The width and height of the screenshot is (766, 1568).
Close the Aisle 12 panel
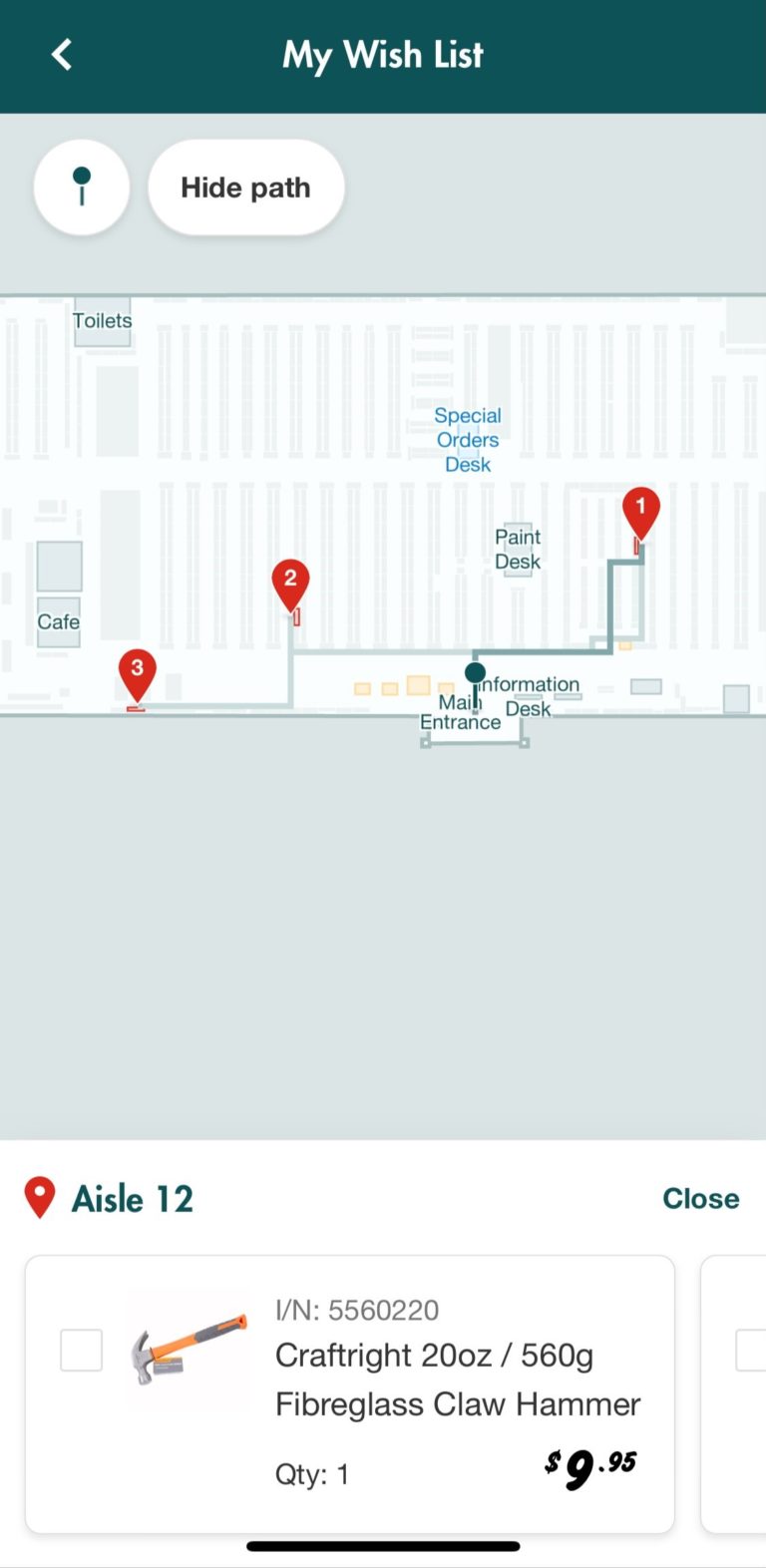(700, 1198)
